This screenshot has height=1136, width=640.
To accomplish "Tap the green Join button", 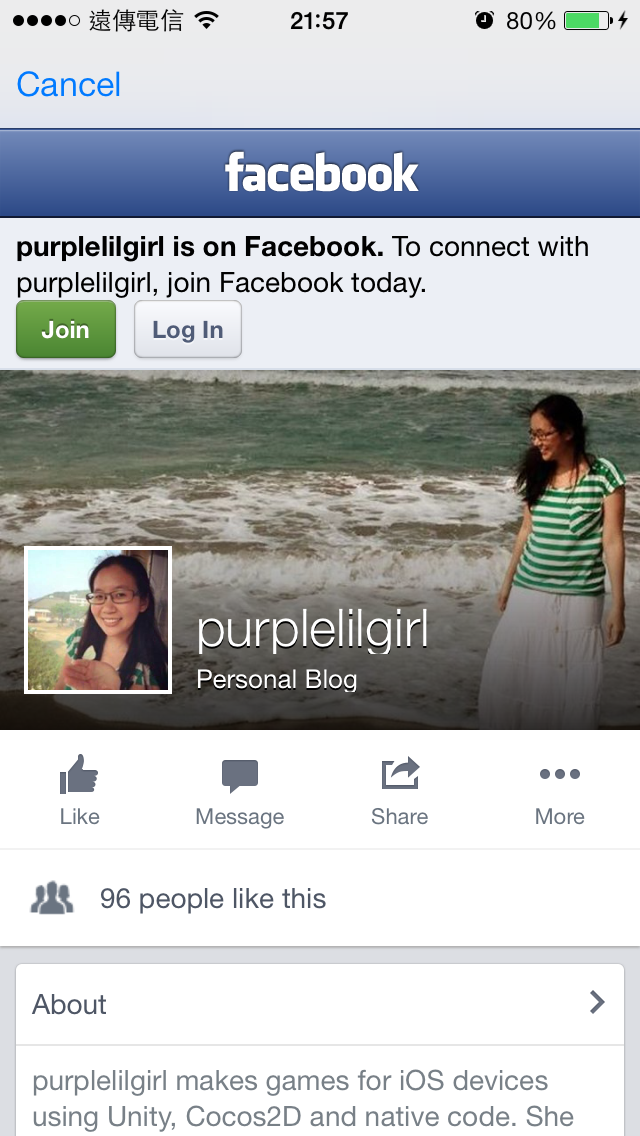I will (66, 330).
